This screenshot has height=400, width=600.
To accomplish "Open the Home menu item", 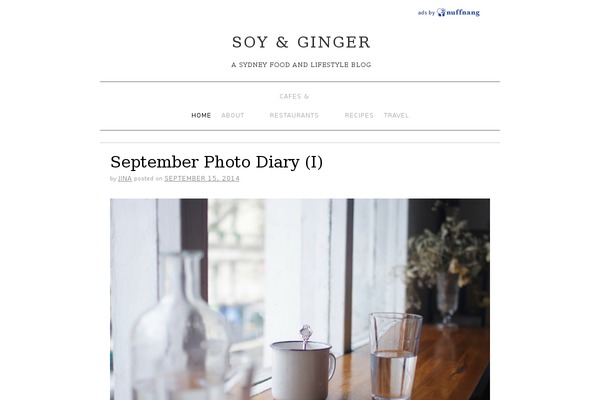I will pos(201,115).
